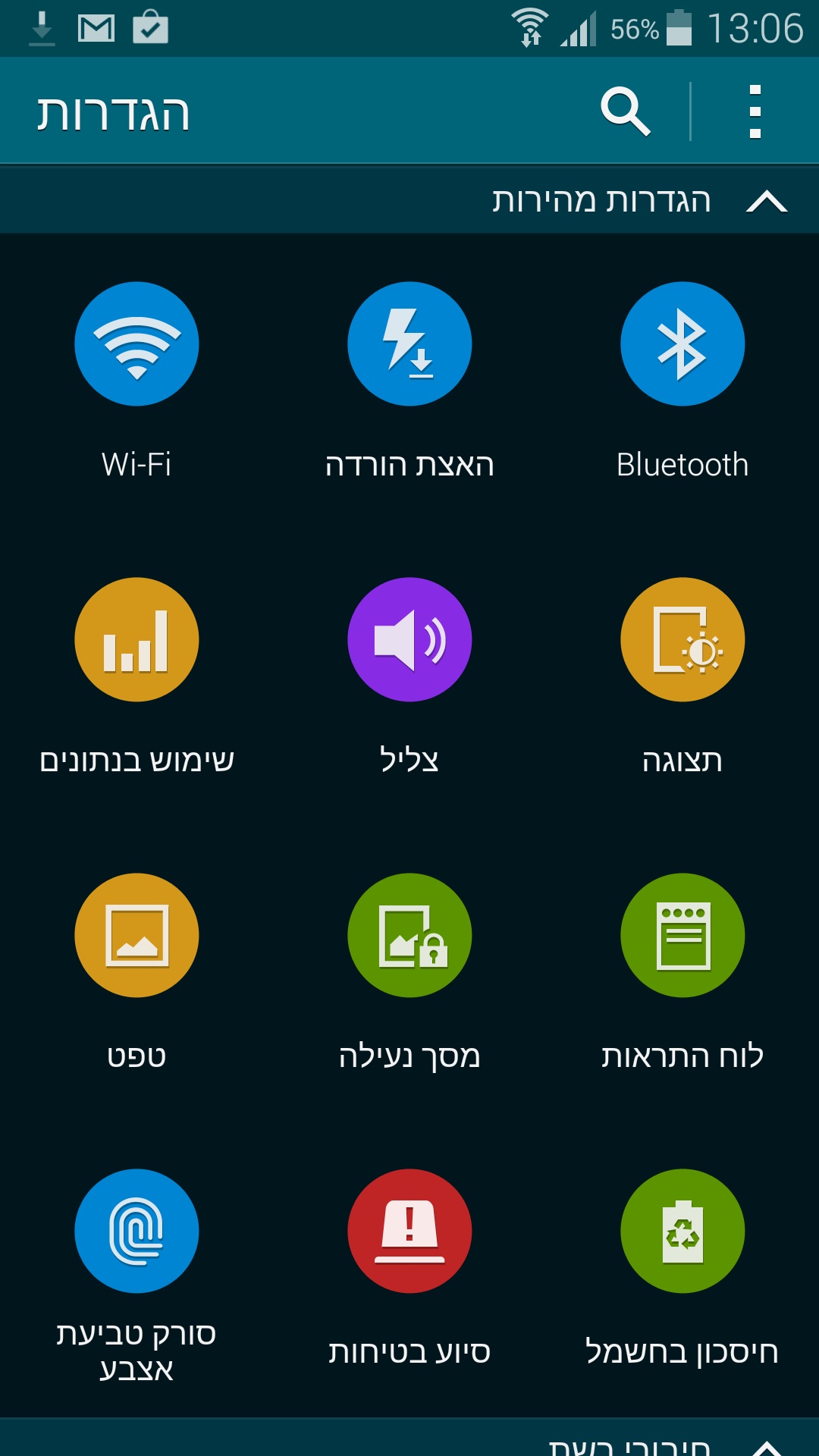
Task: Open לוח התראות notification panel settings
Action: [682, 936]
